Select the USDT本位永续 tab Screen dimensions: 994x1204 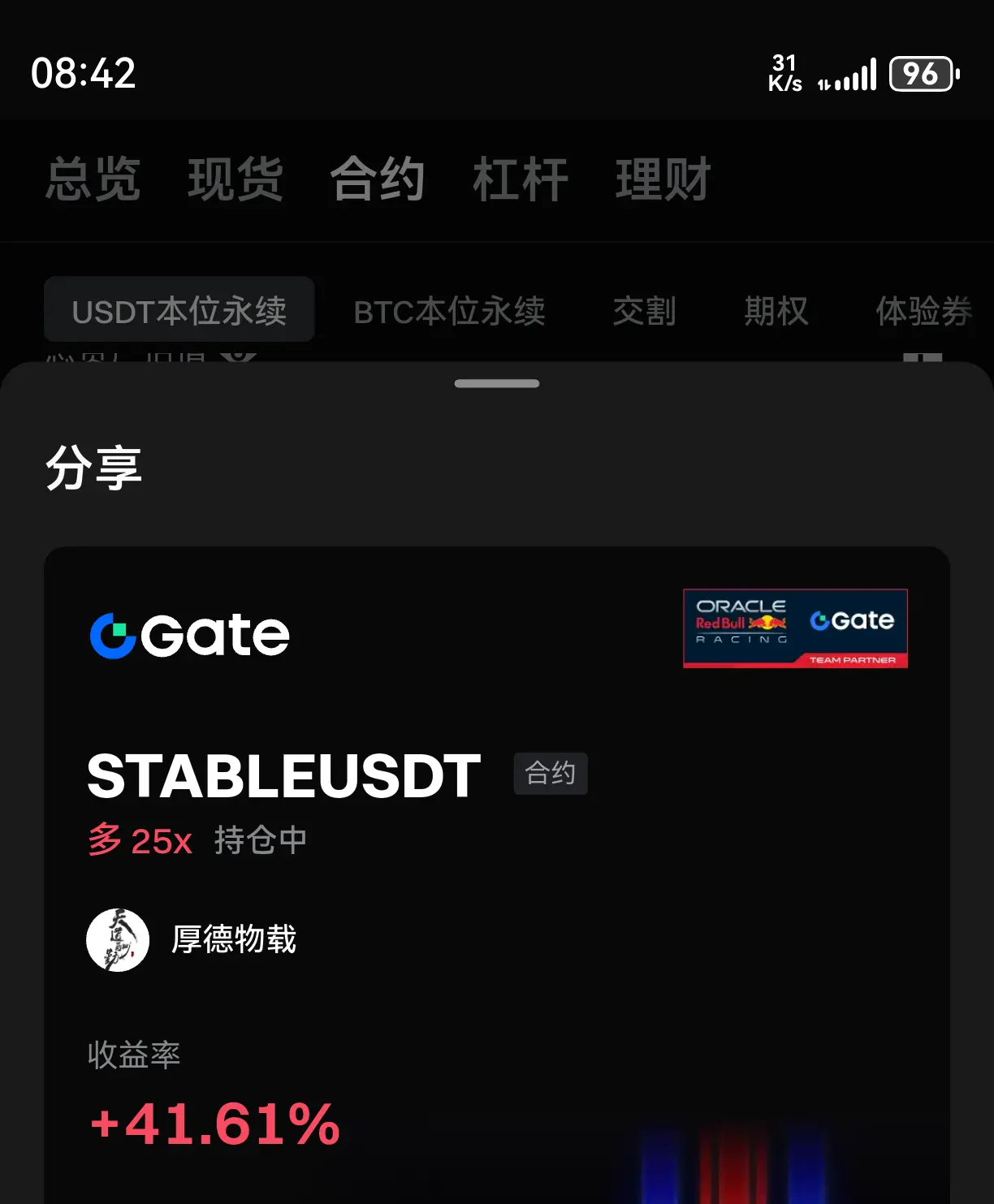point(179,309)
